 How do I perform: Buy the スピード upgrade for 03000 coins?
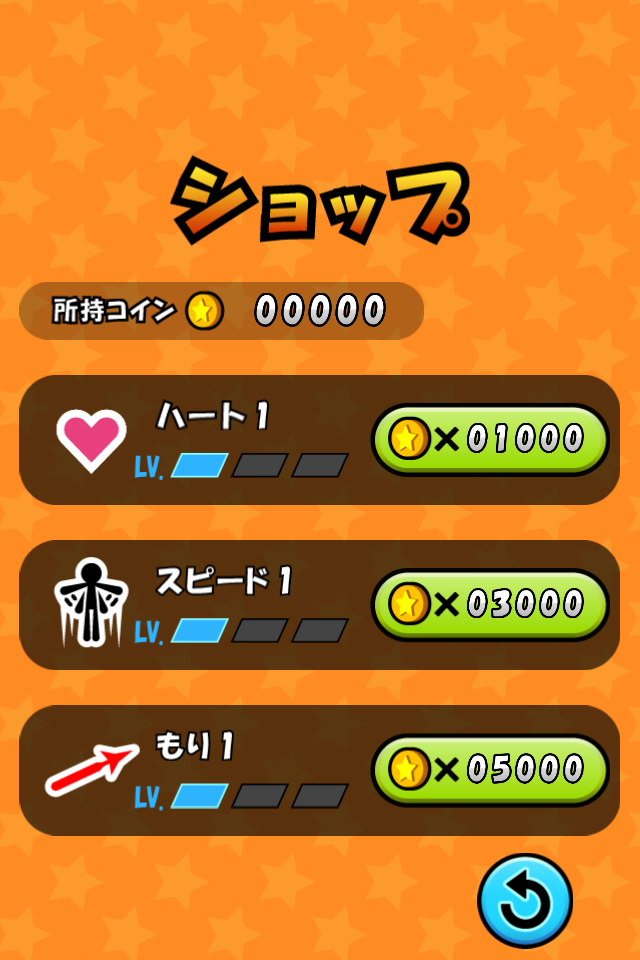click(x=490, y=604)
